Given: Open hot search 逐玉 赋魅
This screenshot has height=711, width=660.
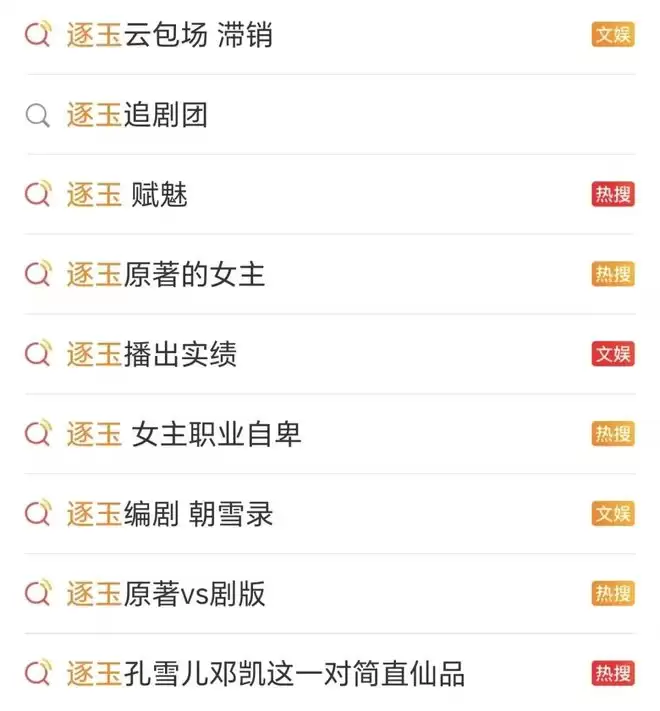Looking at the screenshot, I should click(128, 194).
